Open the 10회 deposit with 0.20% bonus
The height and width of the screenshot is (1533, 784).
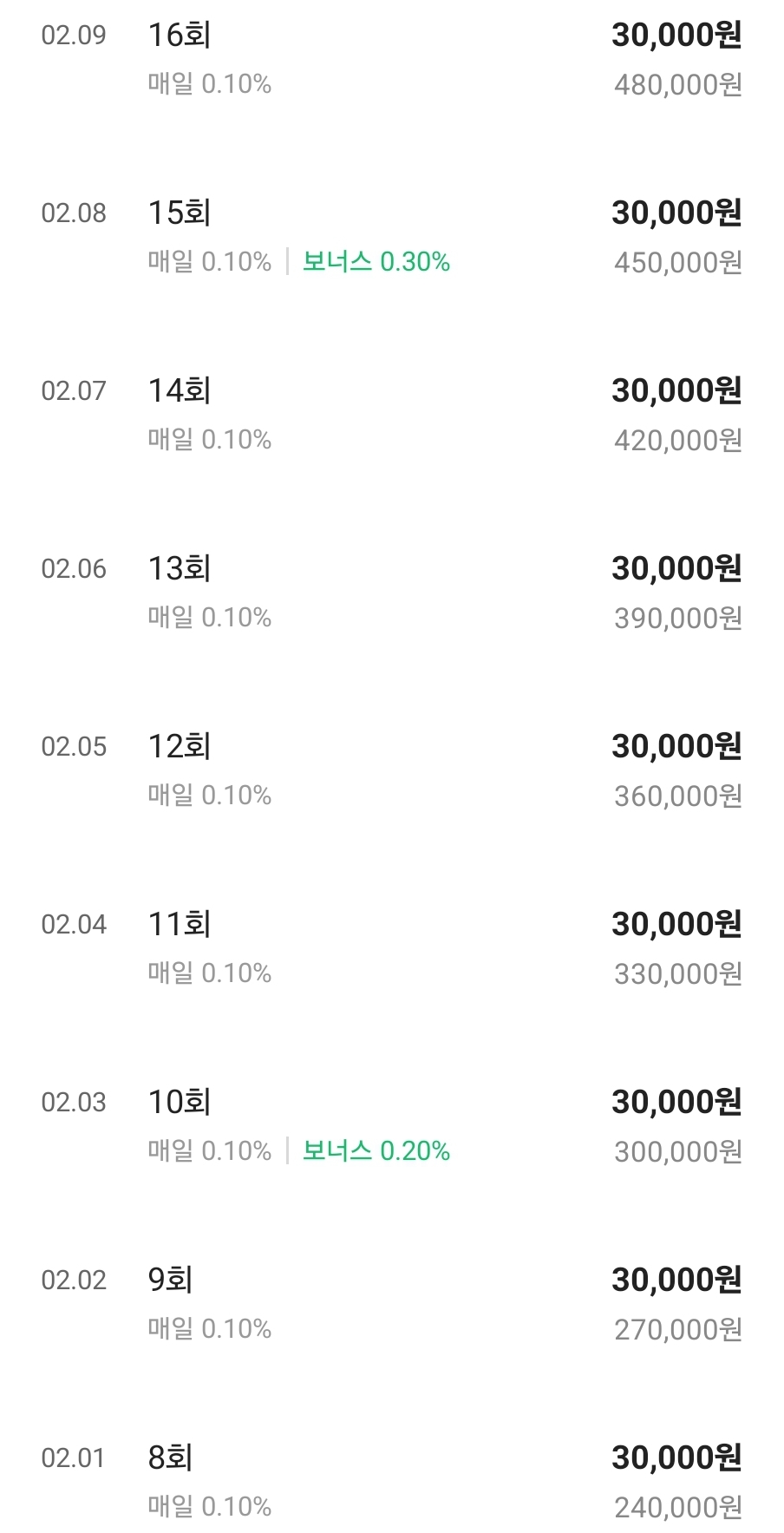(392, 1126)
